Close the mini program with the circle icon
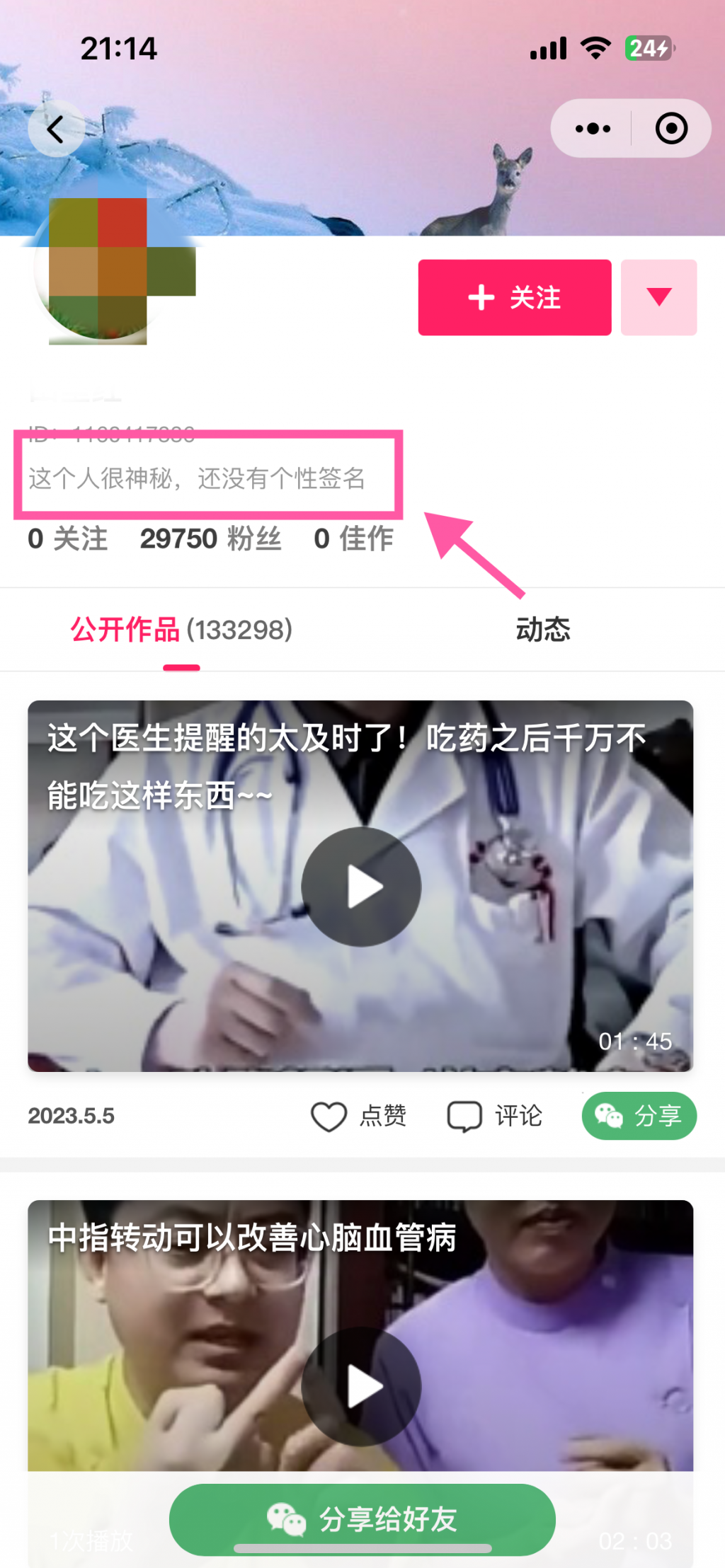Image resolution: width=725 pixels, height=1568 pixels. point(670,129)
